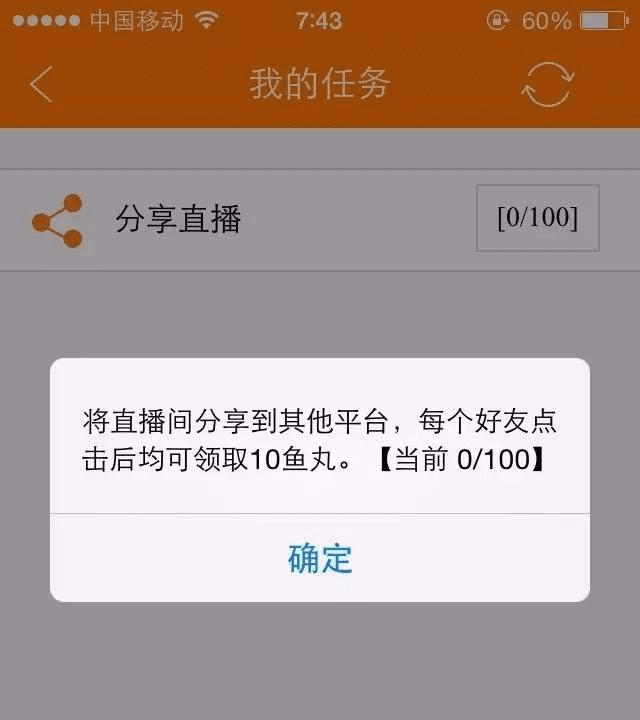
Task: Tap 确定 to dismiss the dialog
Action: 320,558
